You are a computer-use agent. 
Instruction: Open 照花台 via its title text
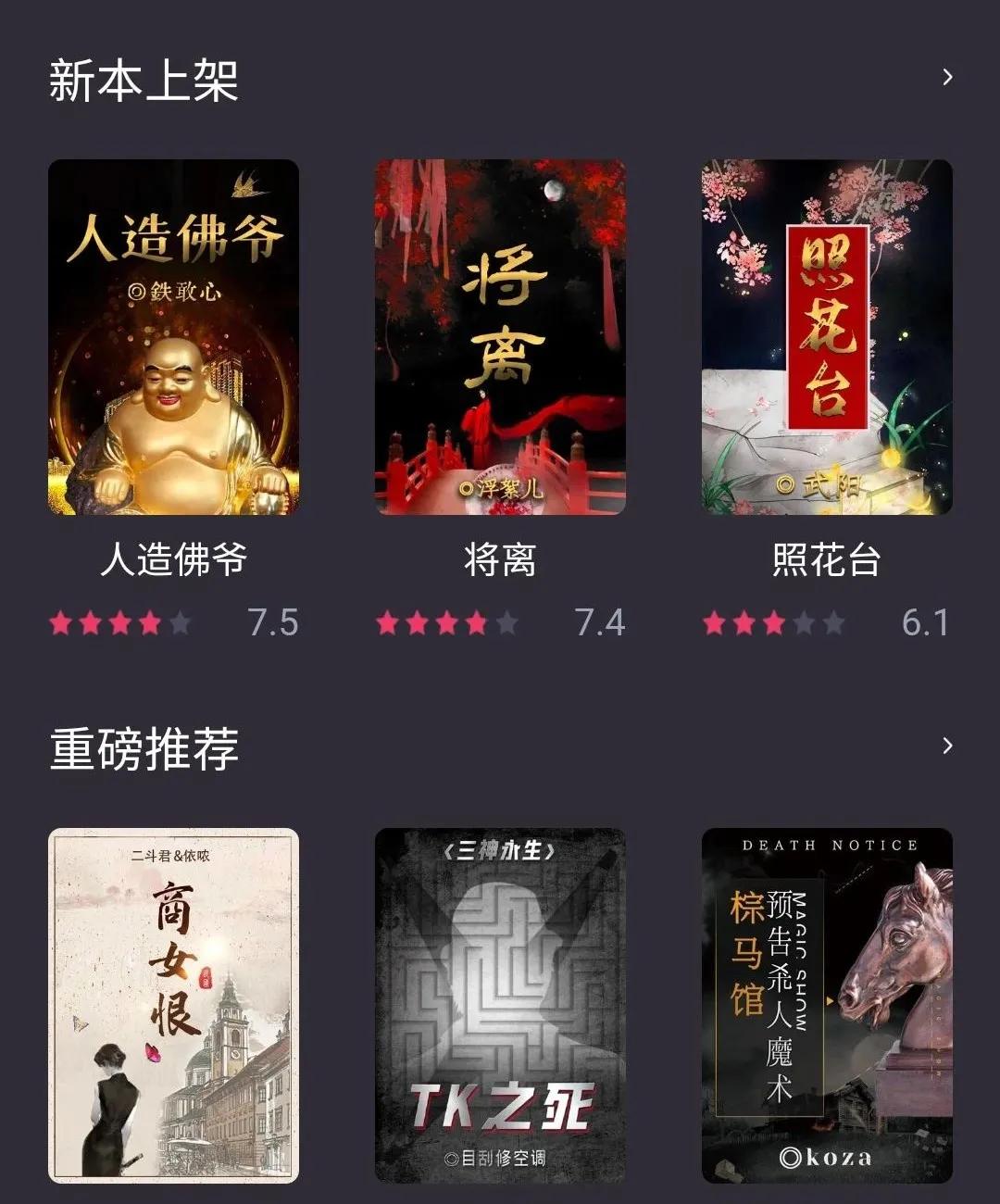[x=823, y=559]
